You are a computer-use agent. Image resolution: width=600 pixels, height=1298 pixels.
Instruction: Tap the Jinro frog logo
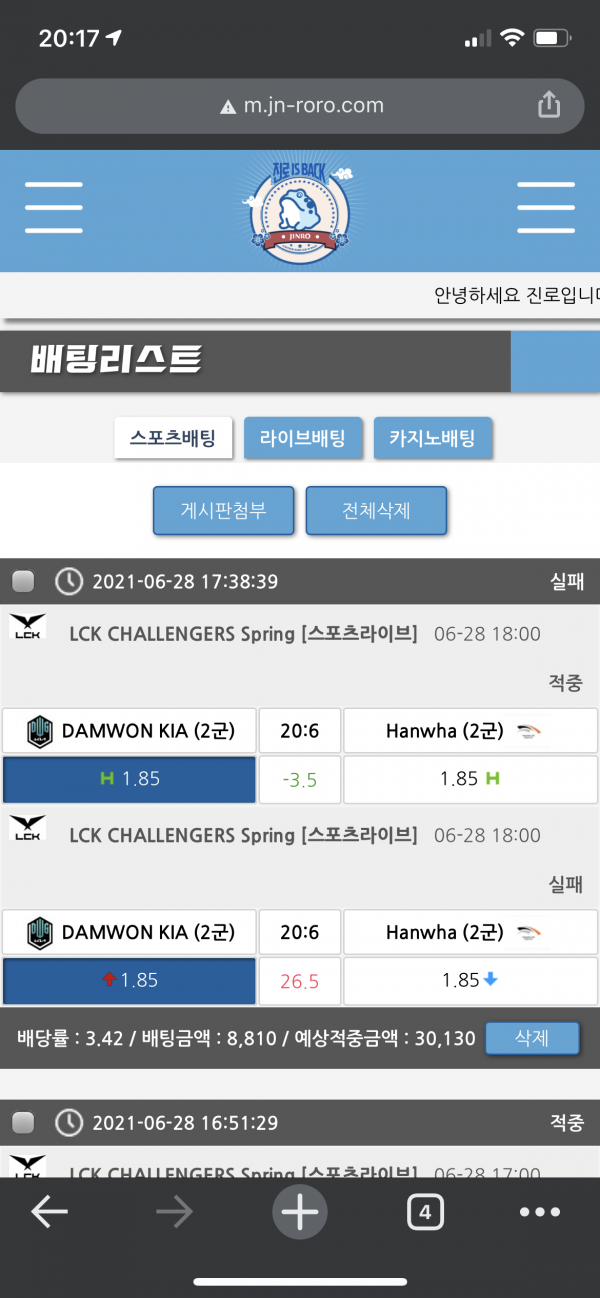pyautogui.click(x=299, y=211)
